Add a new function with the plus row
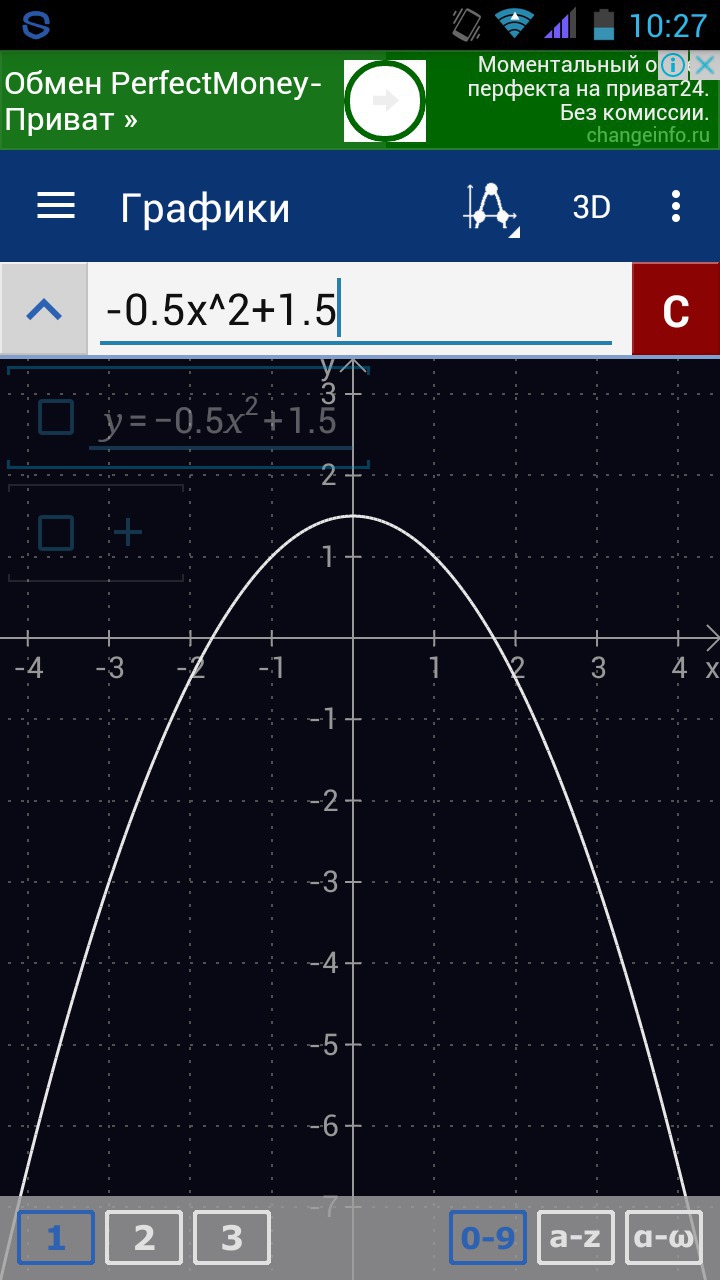 coord(96,532)
